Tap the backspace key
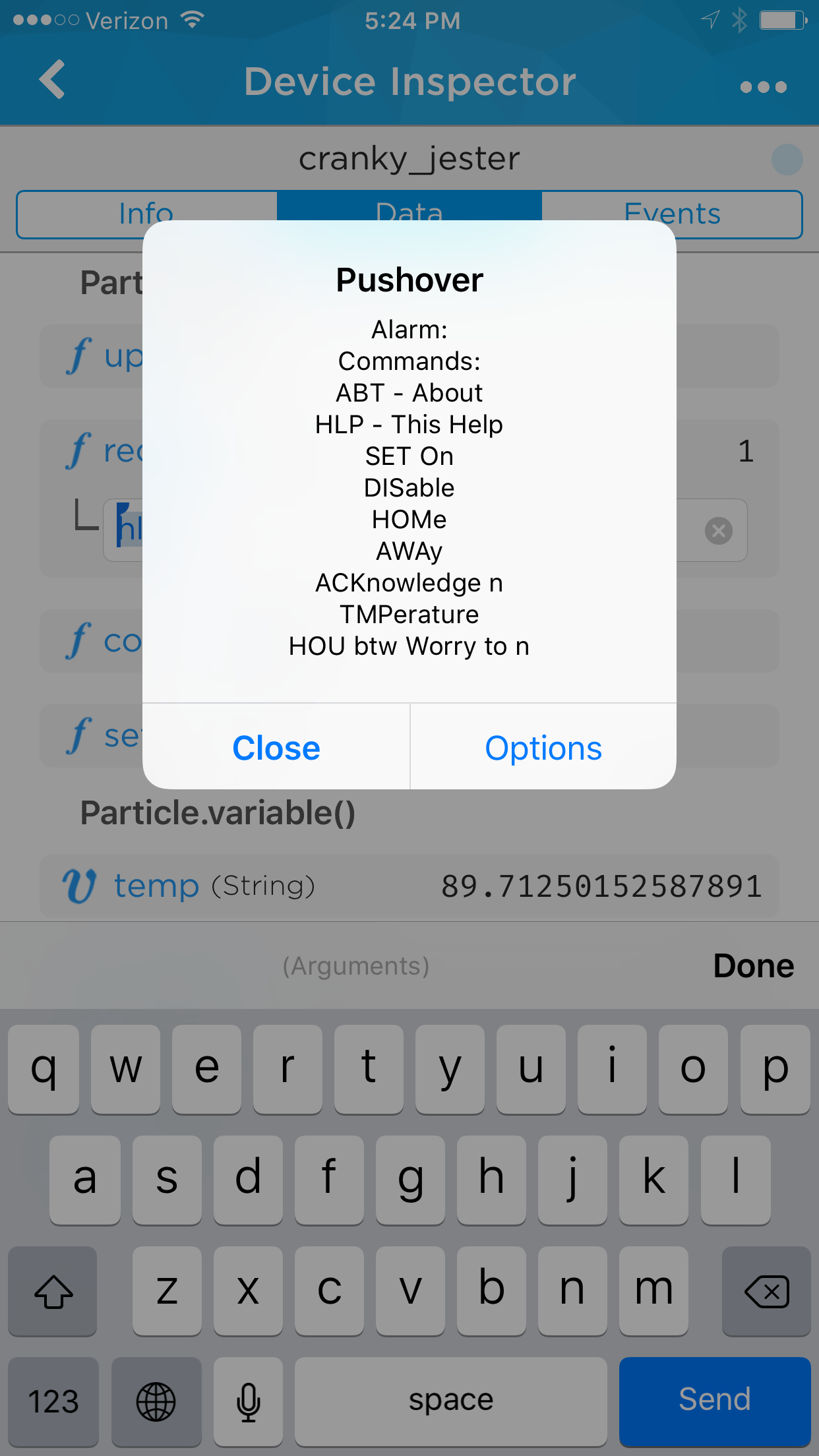This screenshot has width=819, height=1456. coord(766,1291)
